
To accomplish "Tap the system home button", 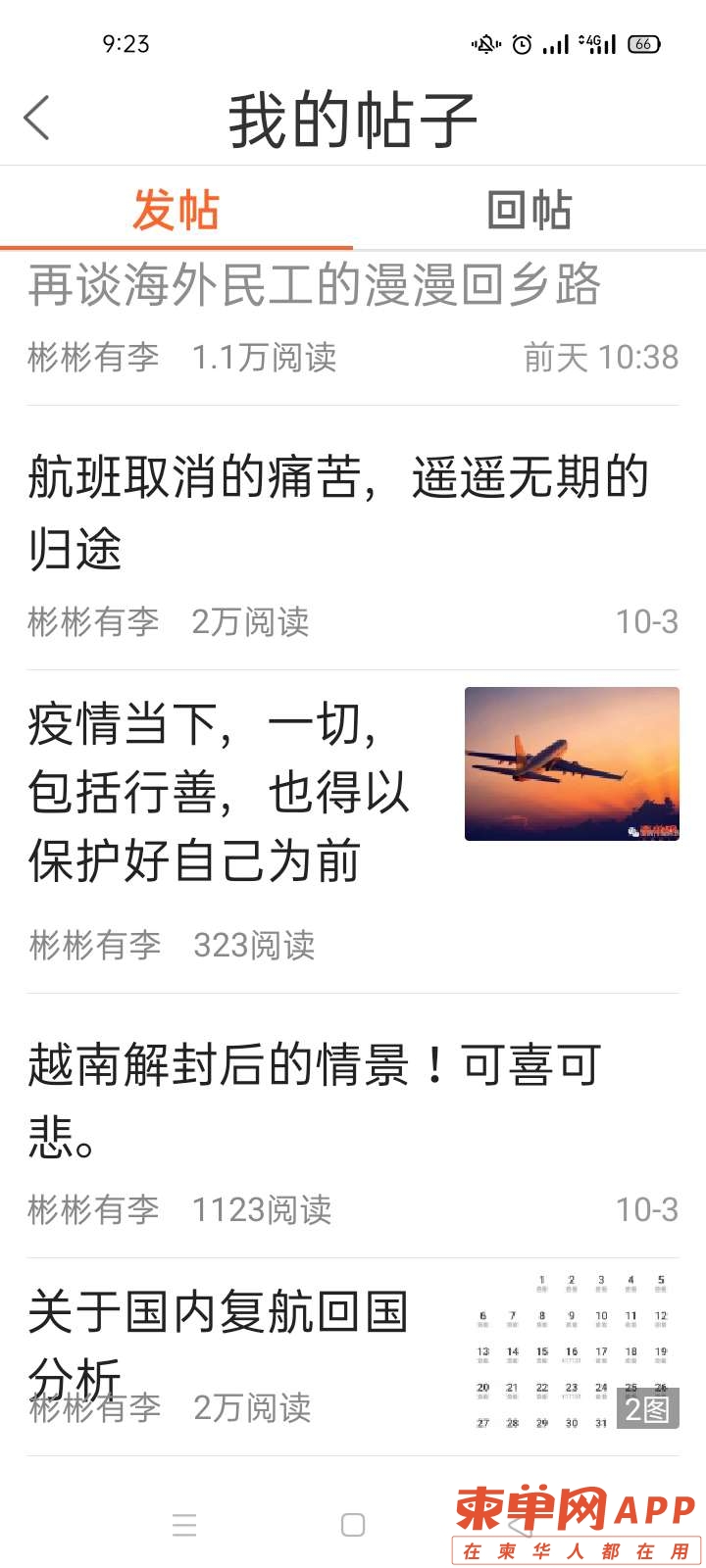I will (353, 1525).
